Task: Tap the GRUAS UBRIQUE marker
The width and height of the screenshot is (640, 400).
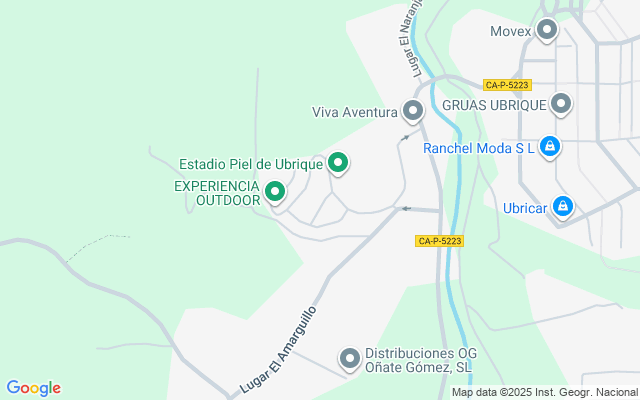Action: point(560,103)
